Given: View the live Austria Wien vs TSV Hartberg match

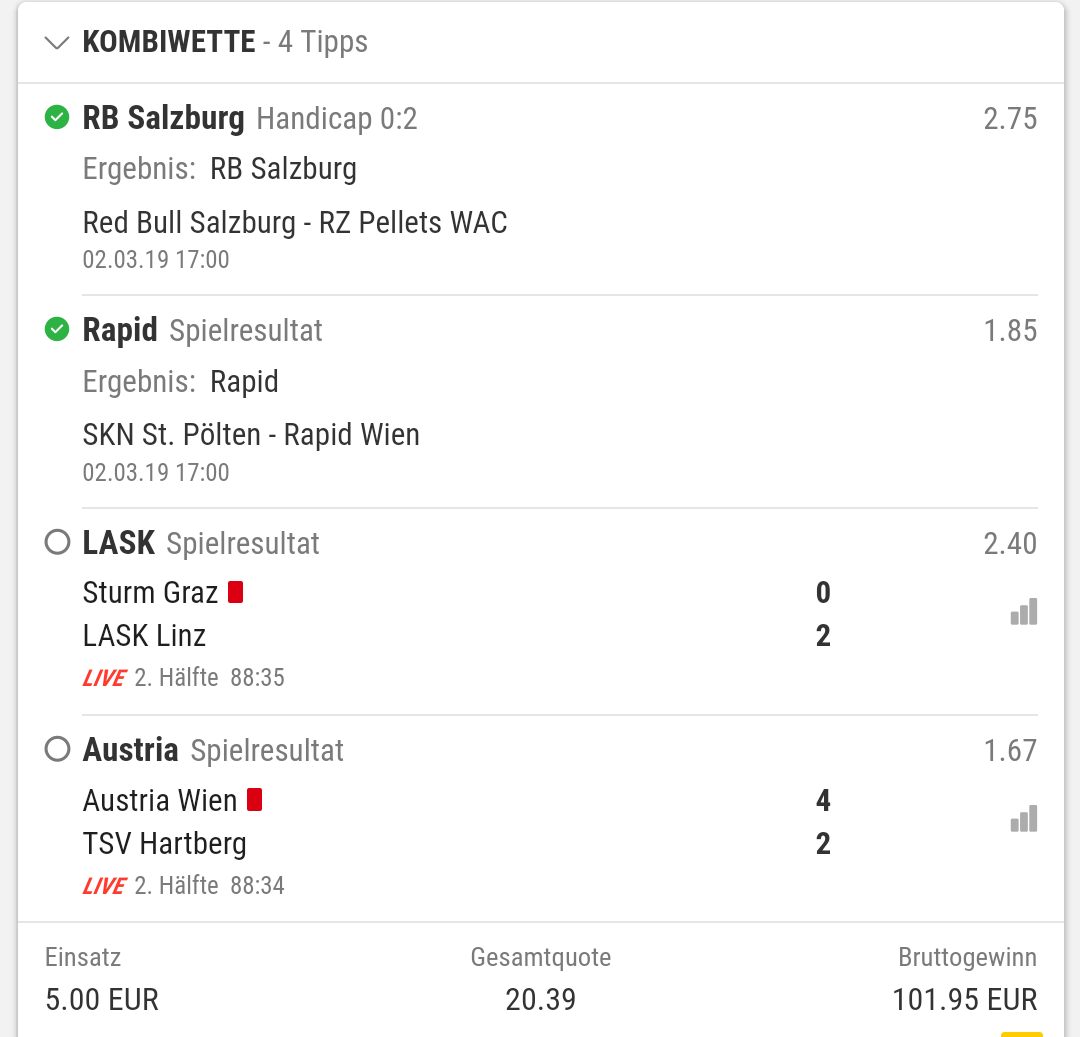Looking at the screenshot, I should point(164,822).
